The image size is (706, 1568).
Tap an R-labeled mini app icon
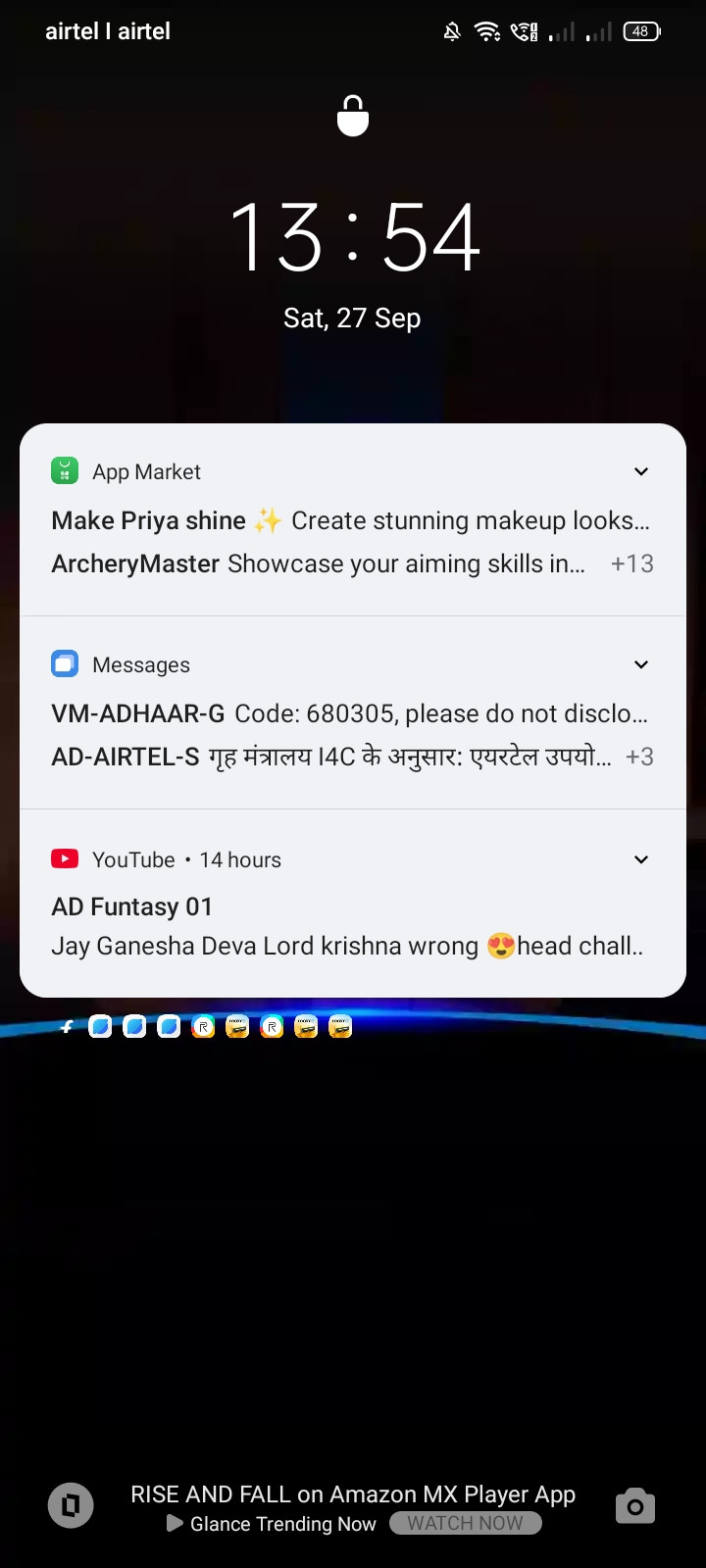pos(204,1026)
